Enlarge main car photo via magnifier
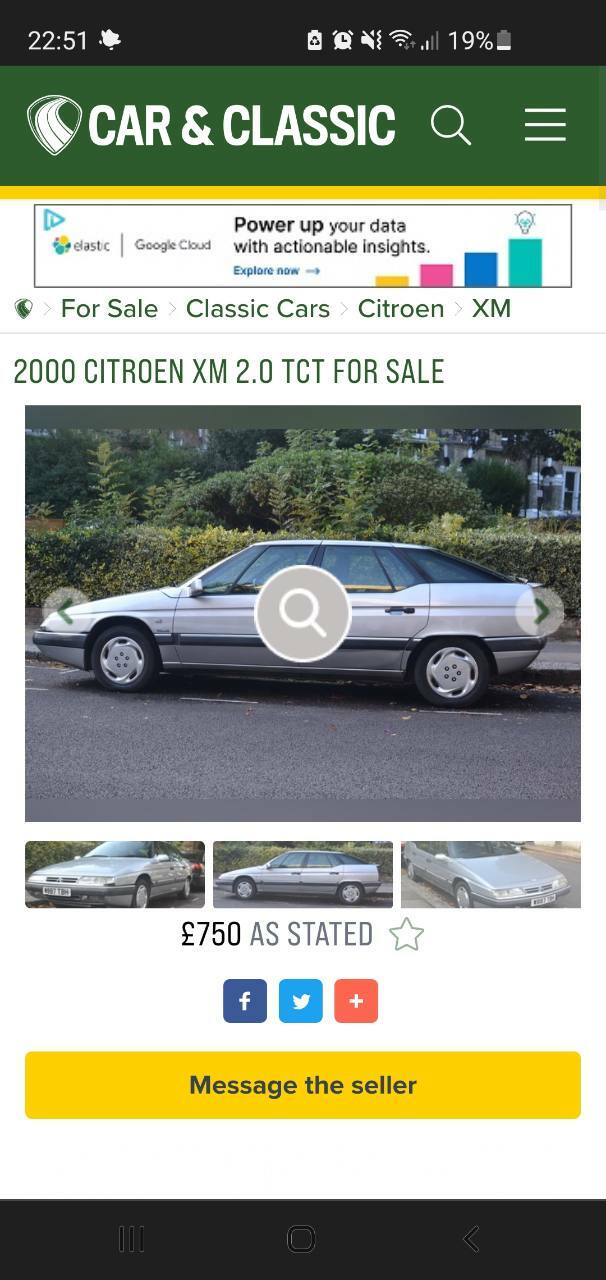 303,613
